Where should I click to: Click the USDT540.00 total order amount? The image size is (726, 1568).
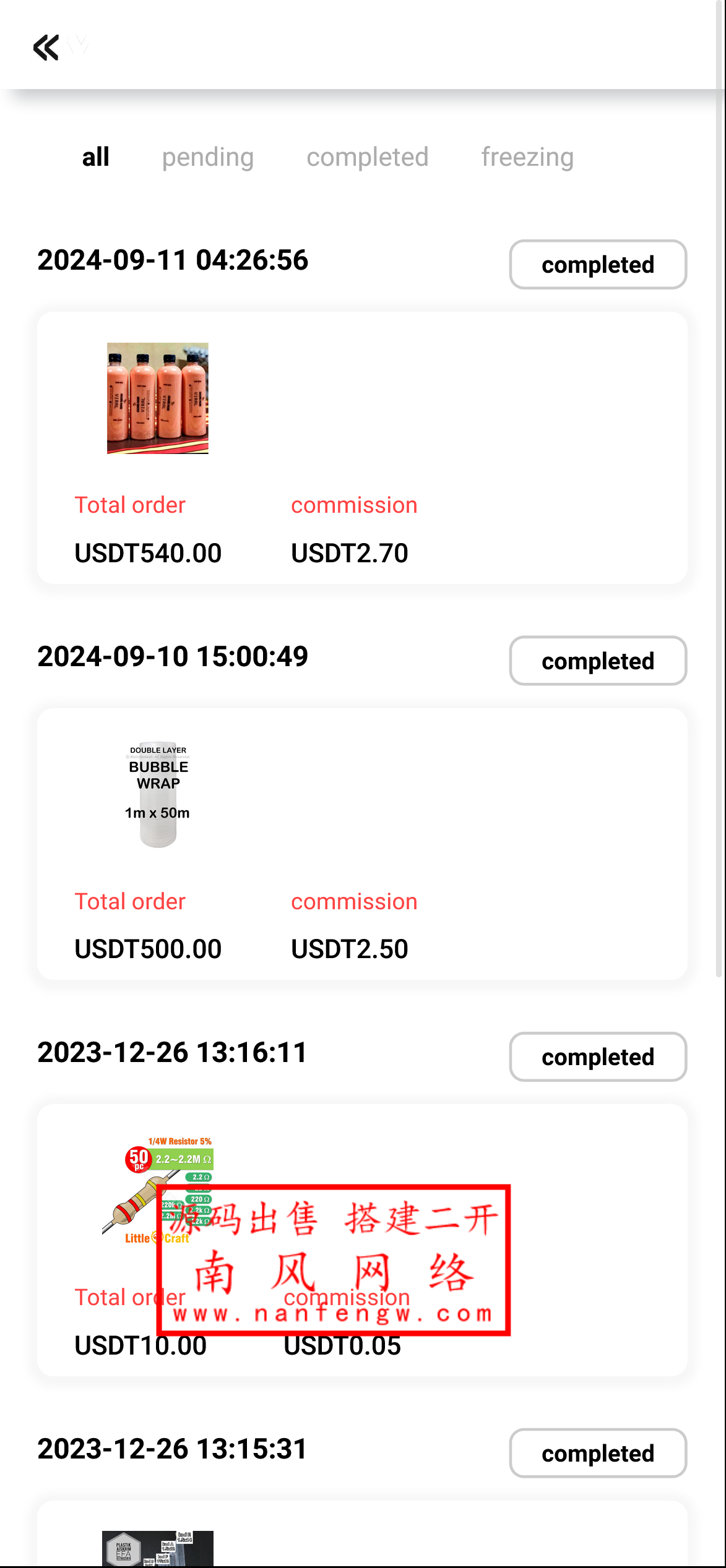tap(147, 552)
